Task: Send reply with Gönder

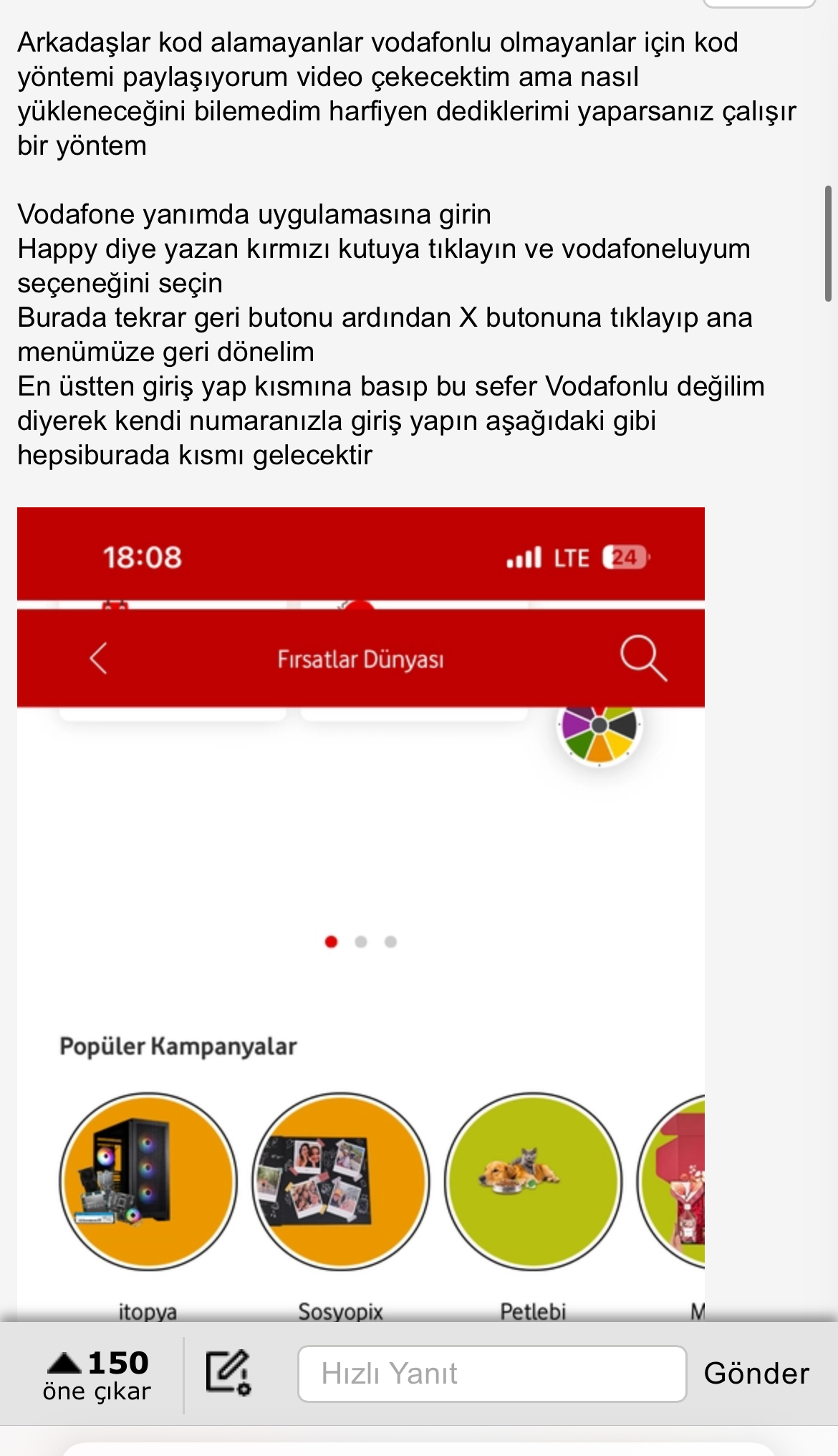Action: (756, 1374)
